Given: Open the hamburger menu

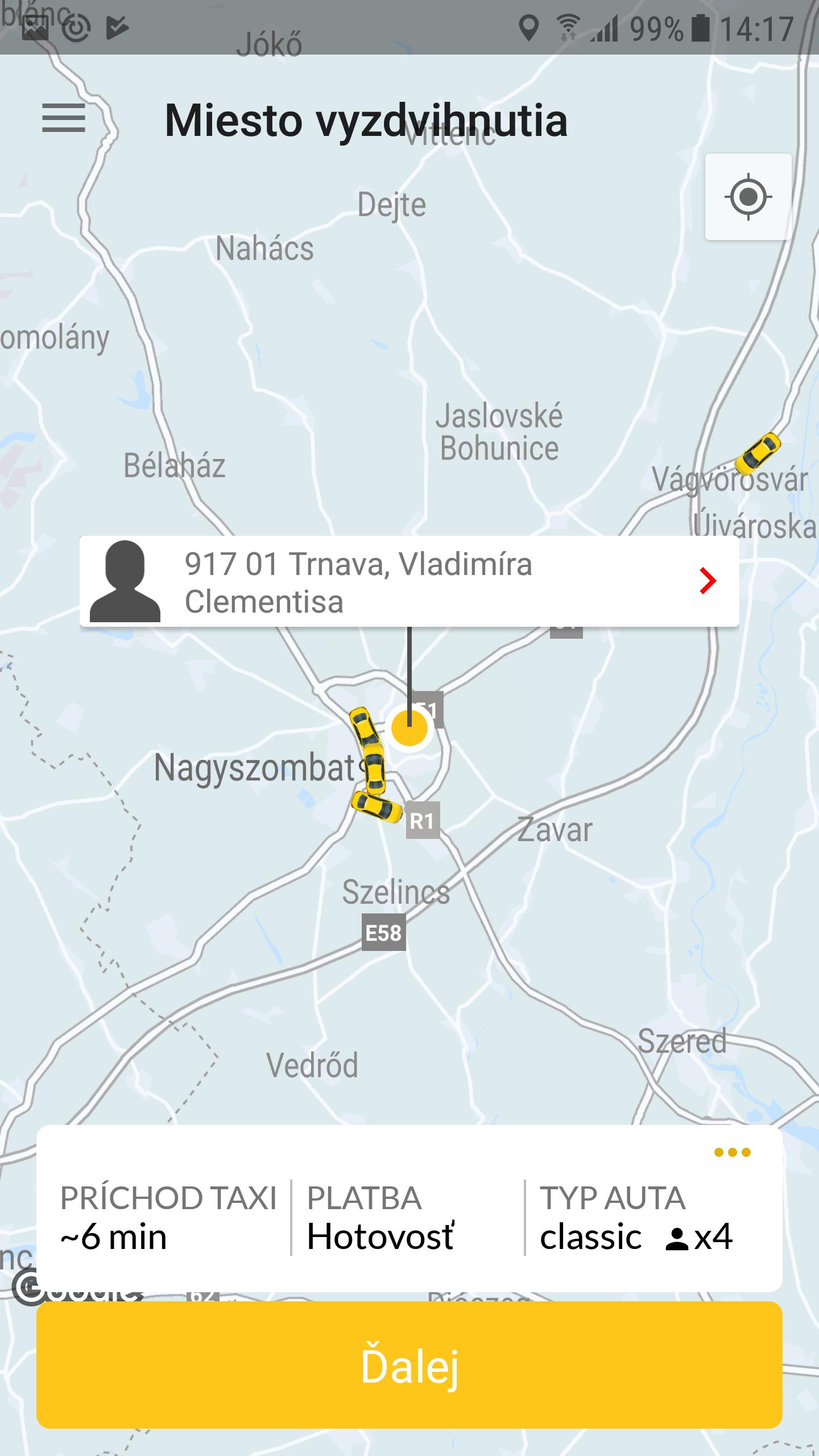Looking at the screenshot, I should pyautogui.click(x=64, y=118).
